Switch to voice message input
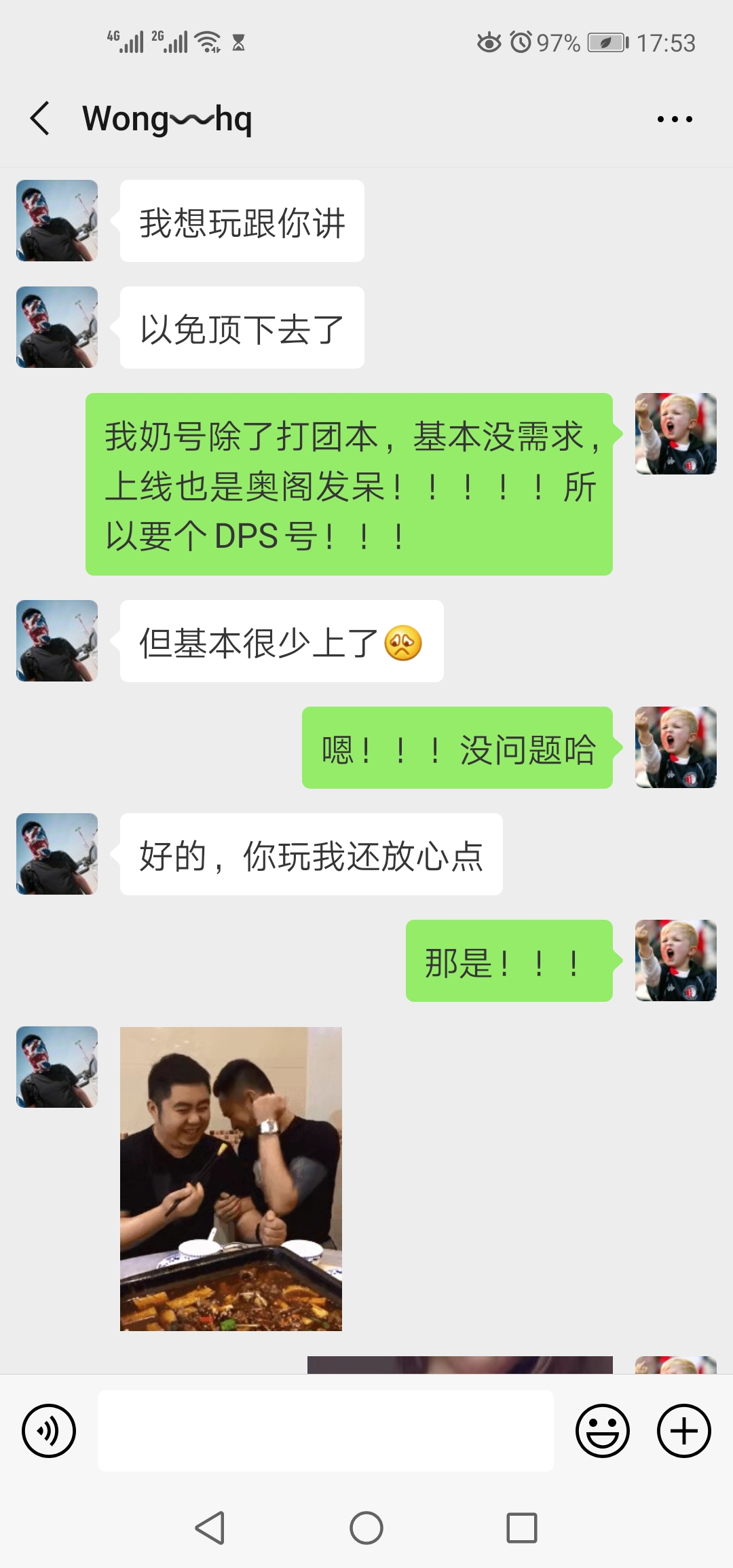733x1568 pixels. tap(49, 1431)
